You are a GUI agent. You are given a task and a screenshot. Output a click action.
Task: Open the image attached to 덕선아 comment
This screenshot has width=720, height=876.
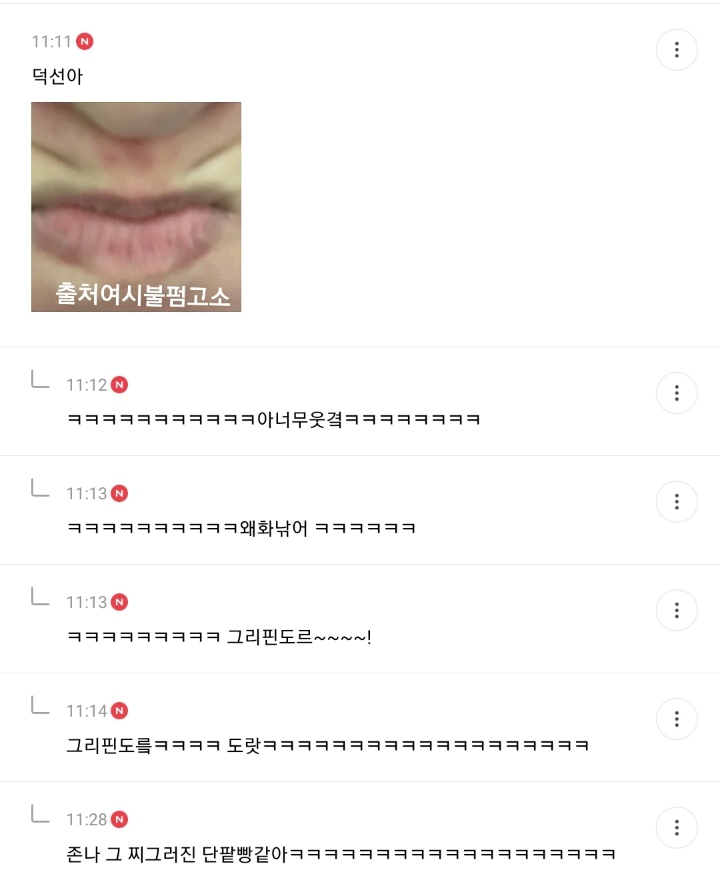click(136, 207)
